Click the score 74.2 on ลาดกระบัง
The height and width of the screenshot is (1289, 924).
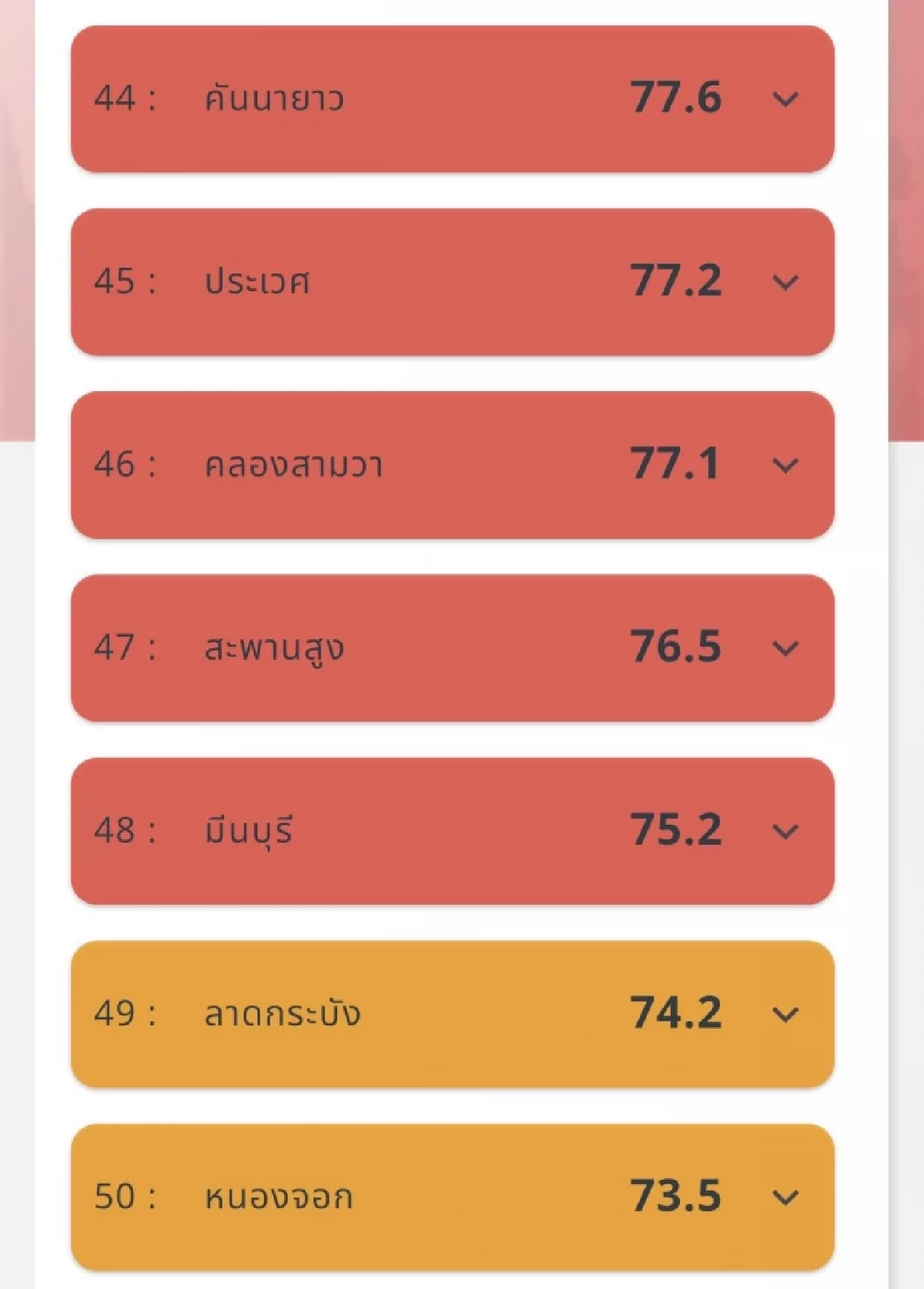click(x=678, y=1013)
